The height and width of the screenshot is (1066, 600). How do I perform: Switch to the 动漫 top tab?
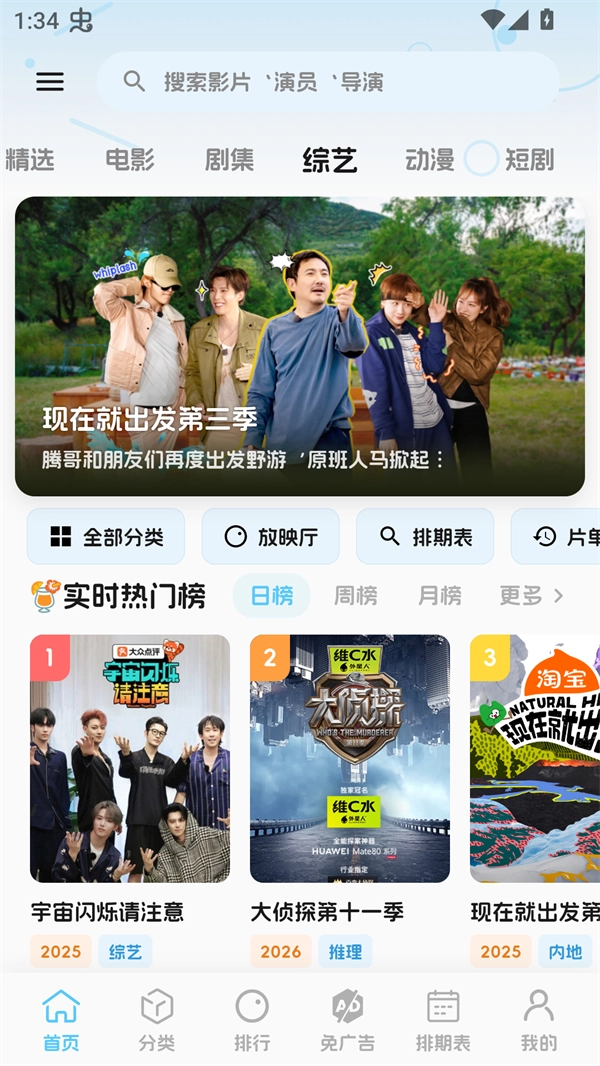pos(430,159)
